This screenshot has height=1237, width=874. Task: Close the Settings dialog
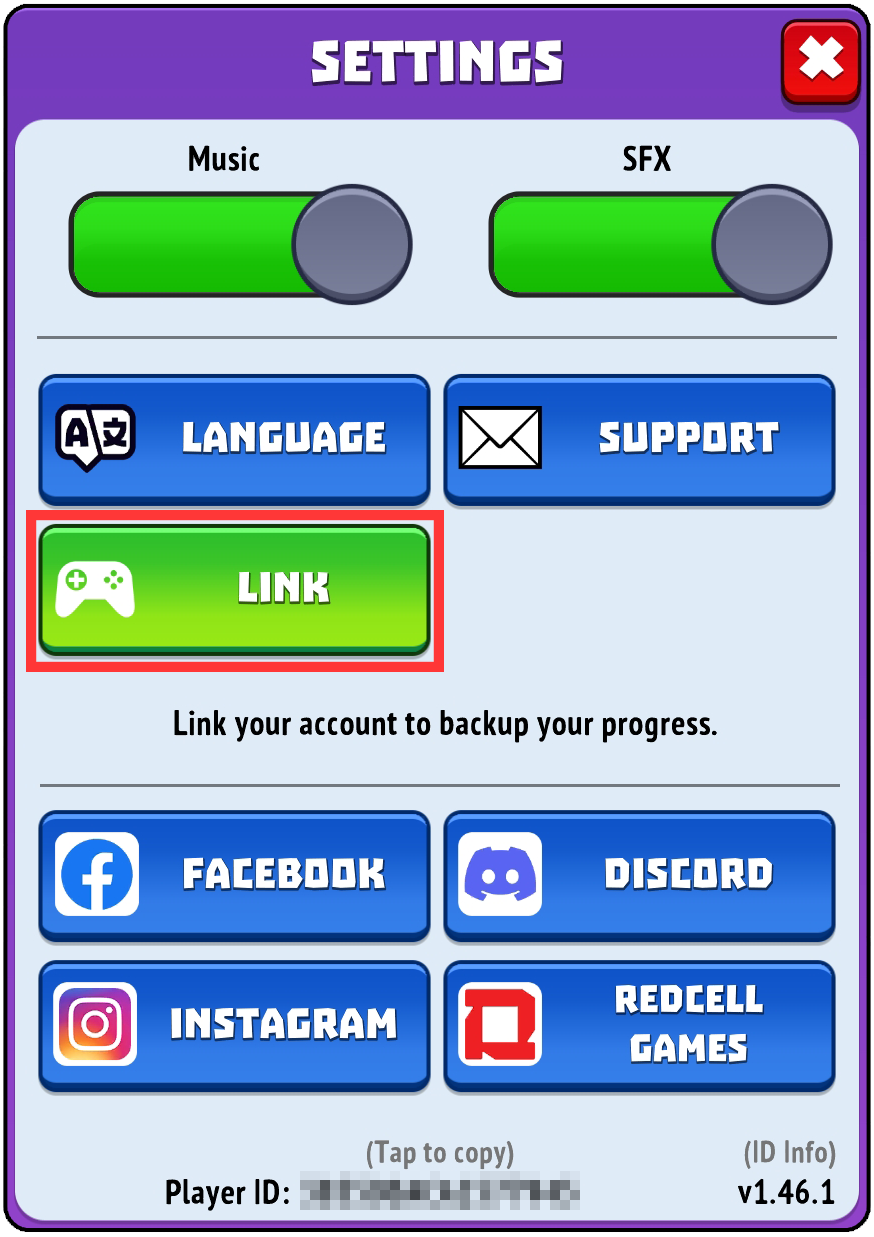pos(820,62)
